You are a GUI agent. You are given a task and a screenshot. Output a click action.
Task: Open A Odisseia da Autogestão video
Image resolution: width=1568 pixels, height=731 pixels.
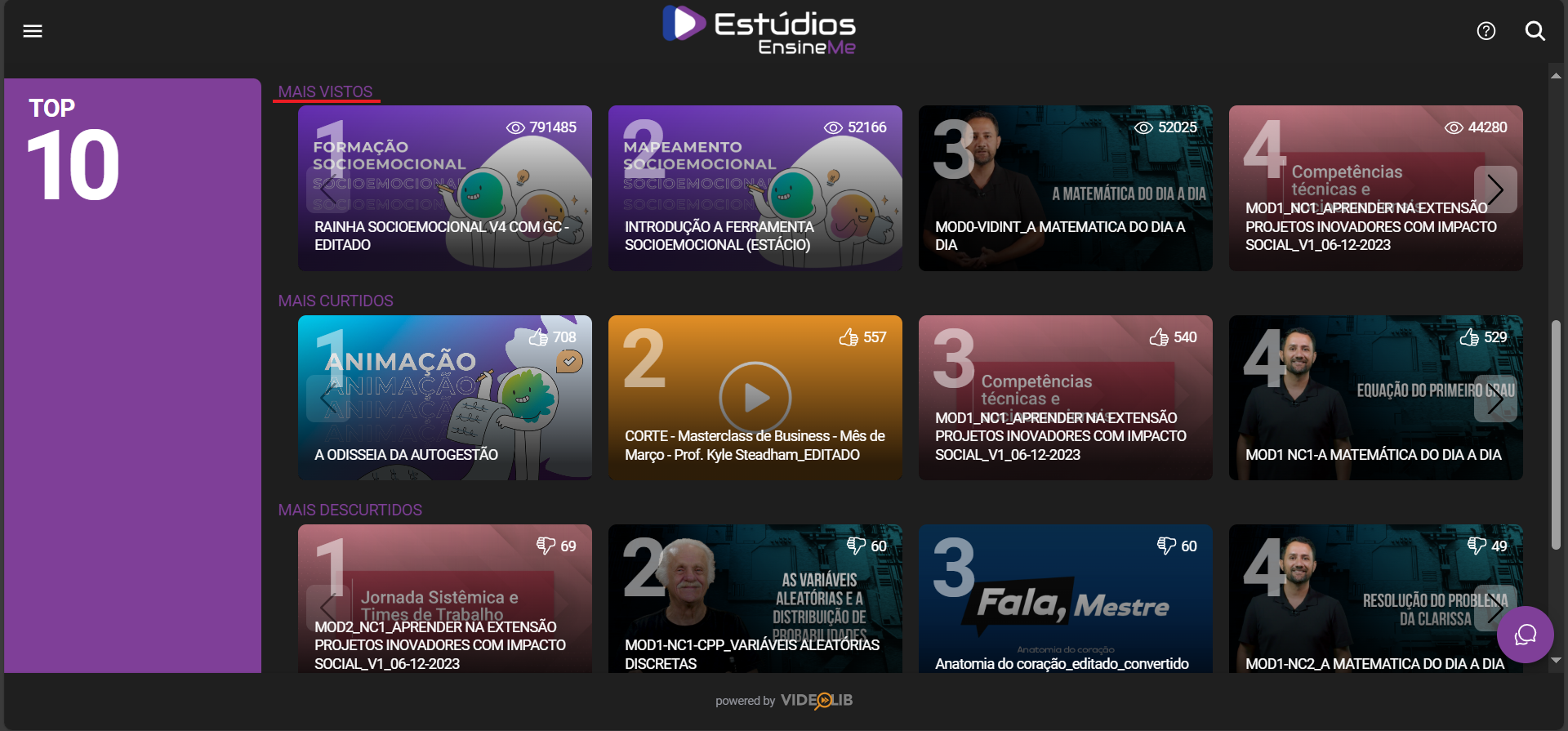457,408
